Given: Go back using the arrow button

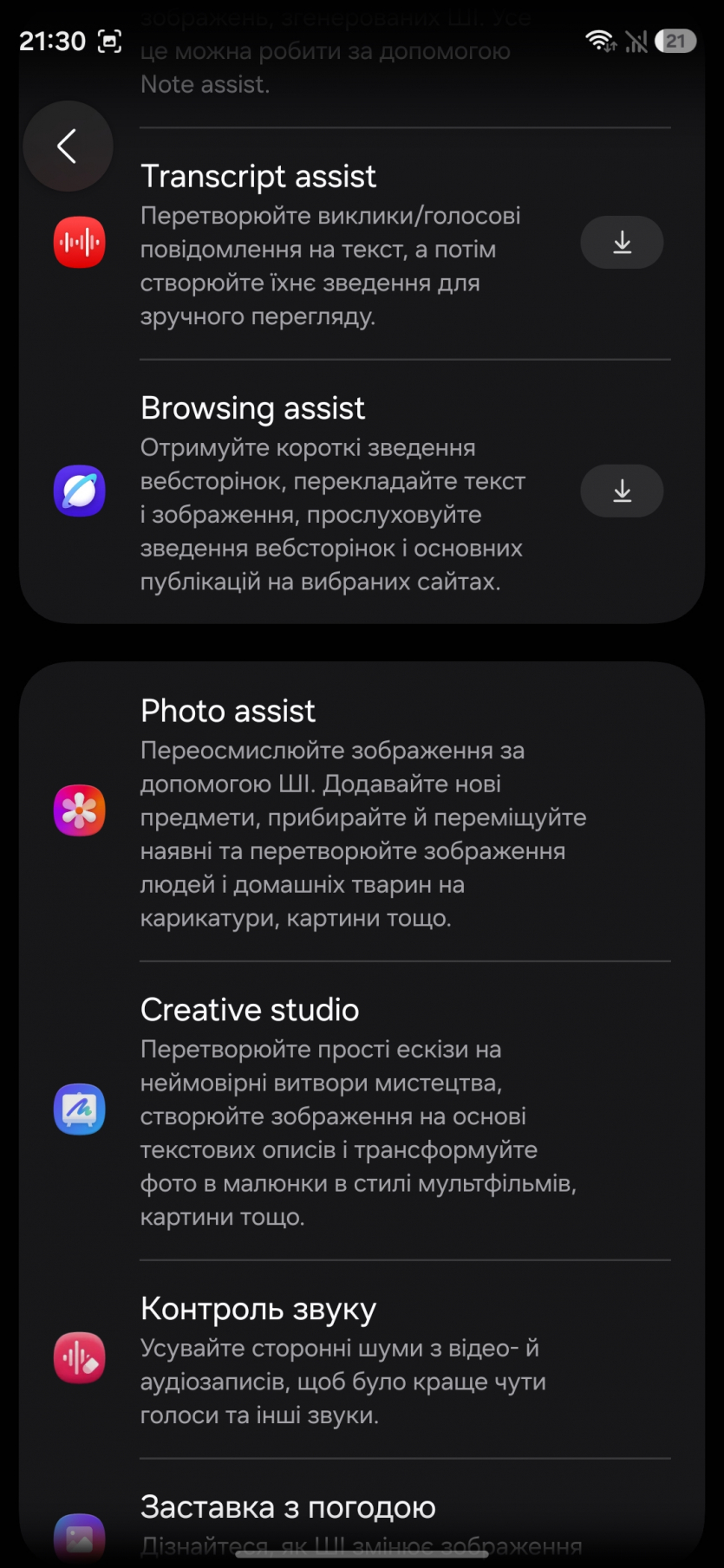Looking at the screenshot, I should (68, 146).
